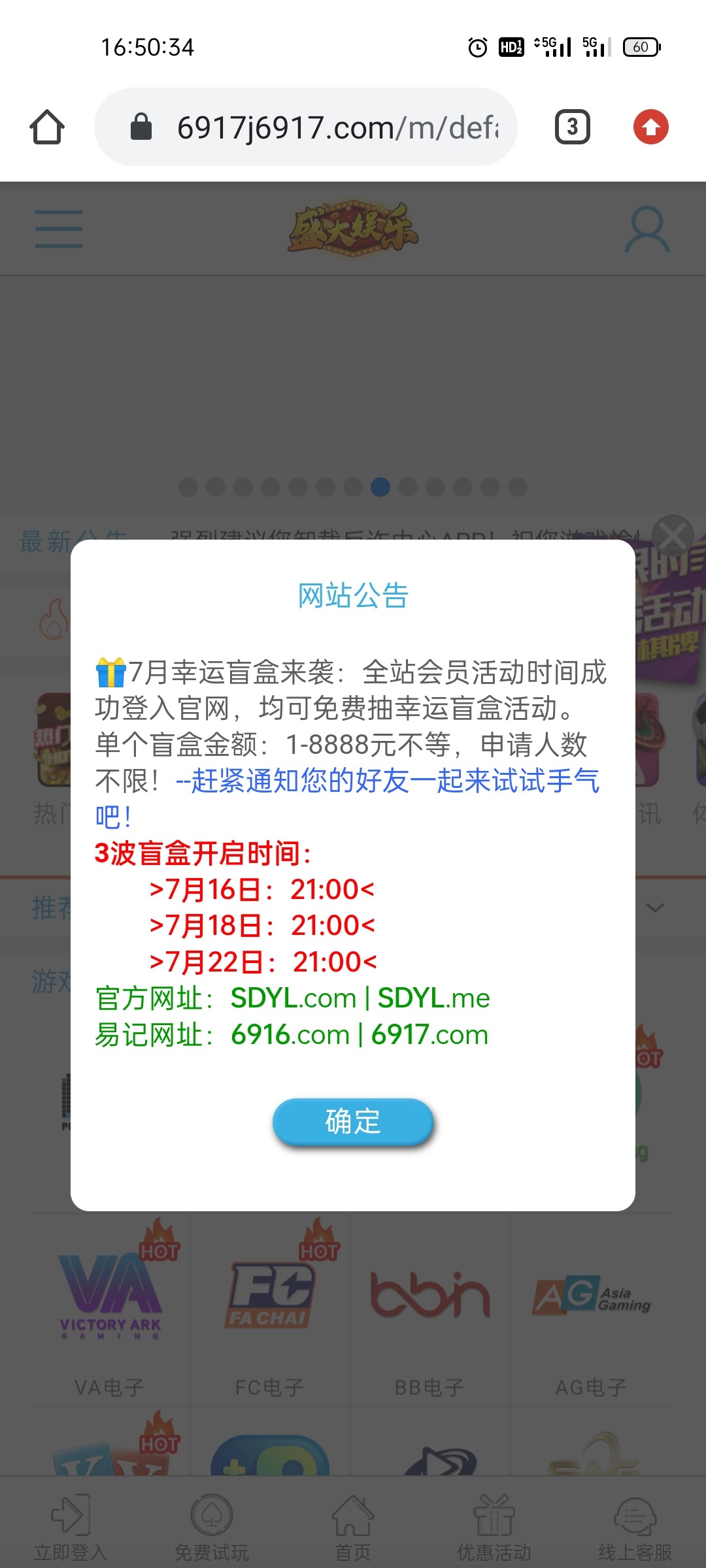The height and width of the screenshot is (1568, 706).
Task: Edit the 6917j6917.com address bar
Action: [x=337, y=127]
